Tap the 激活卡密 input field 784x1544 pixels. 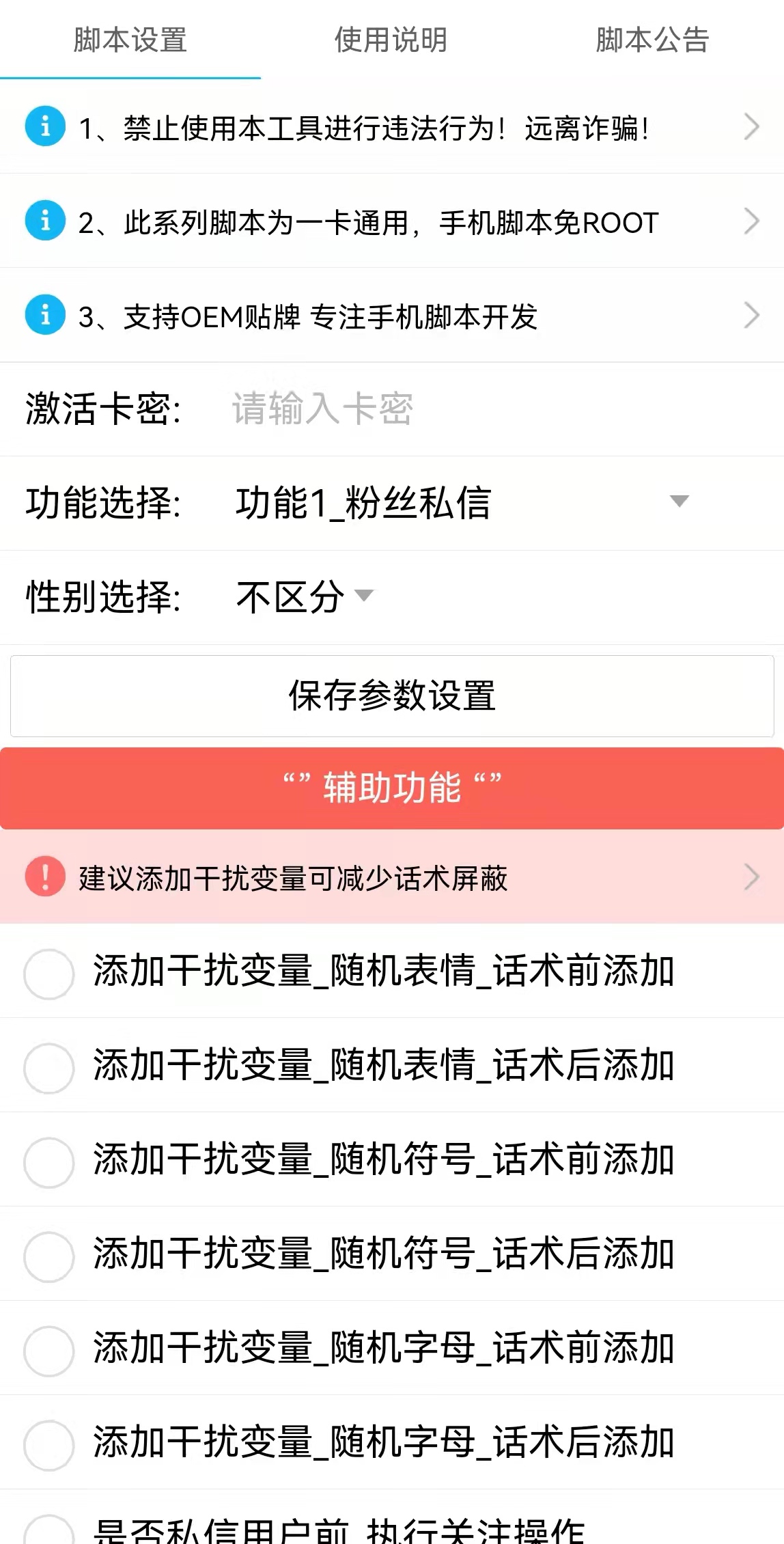coord(478,409)
